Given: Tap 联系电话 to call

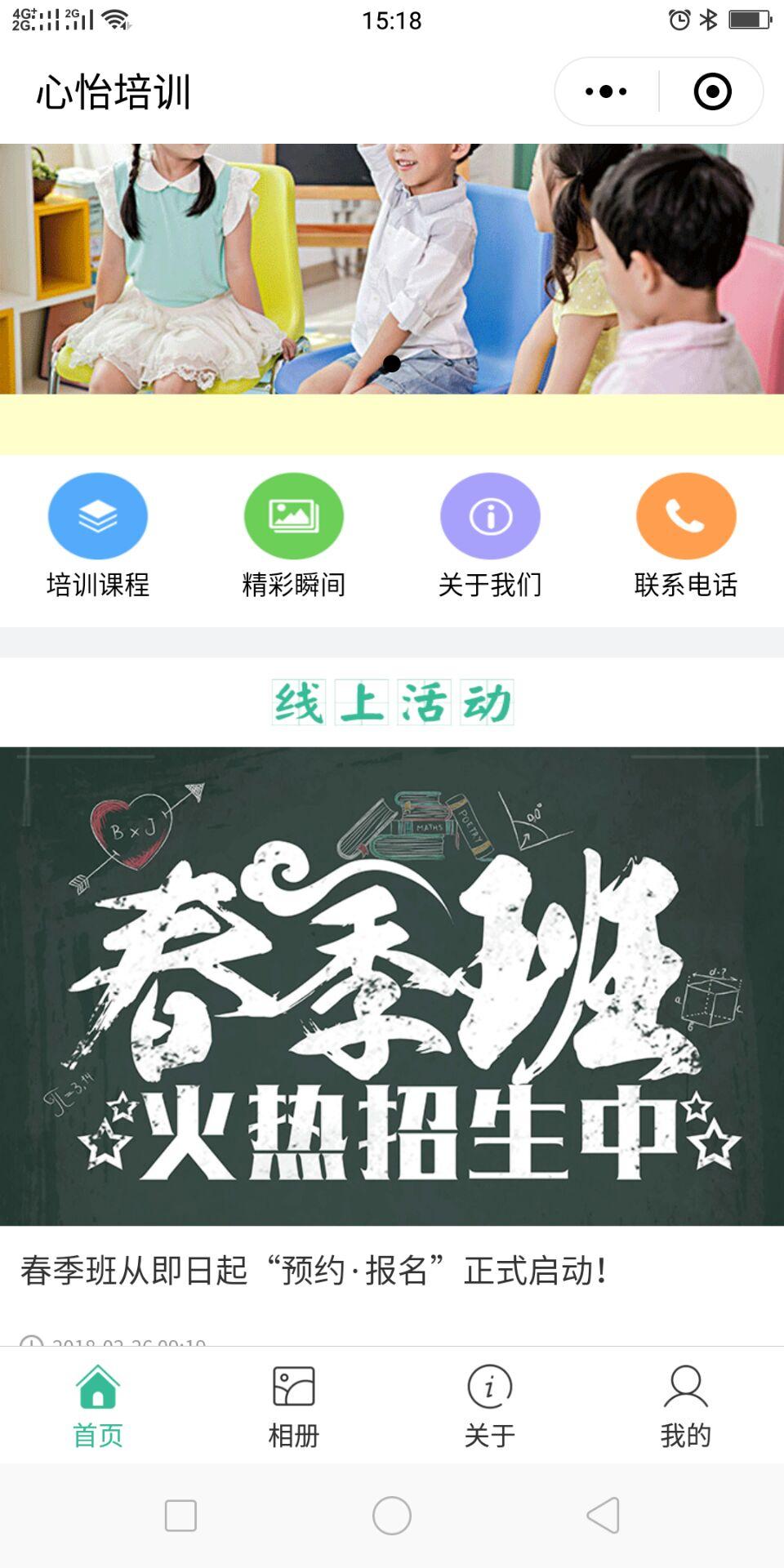Looking at the screenshot, I should point(686,535).
